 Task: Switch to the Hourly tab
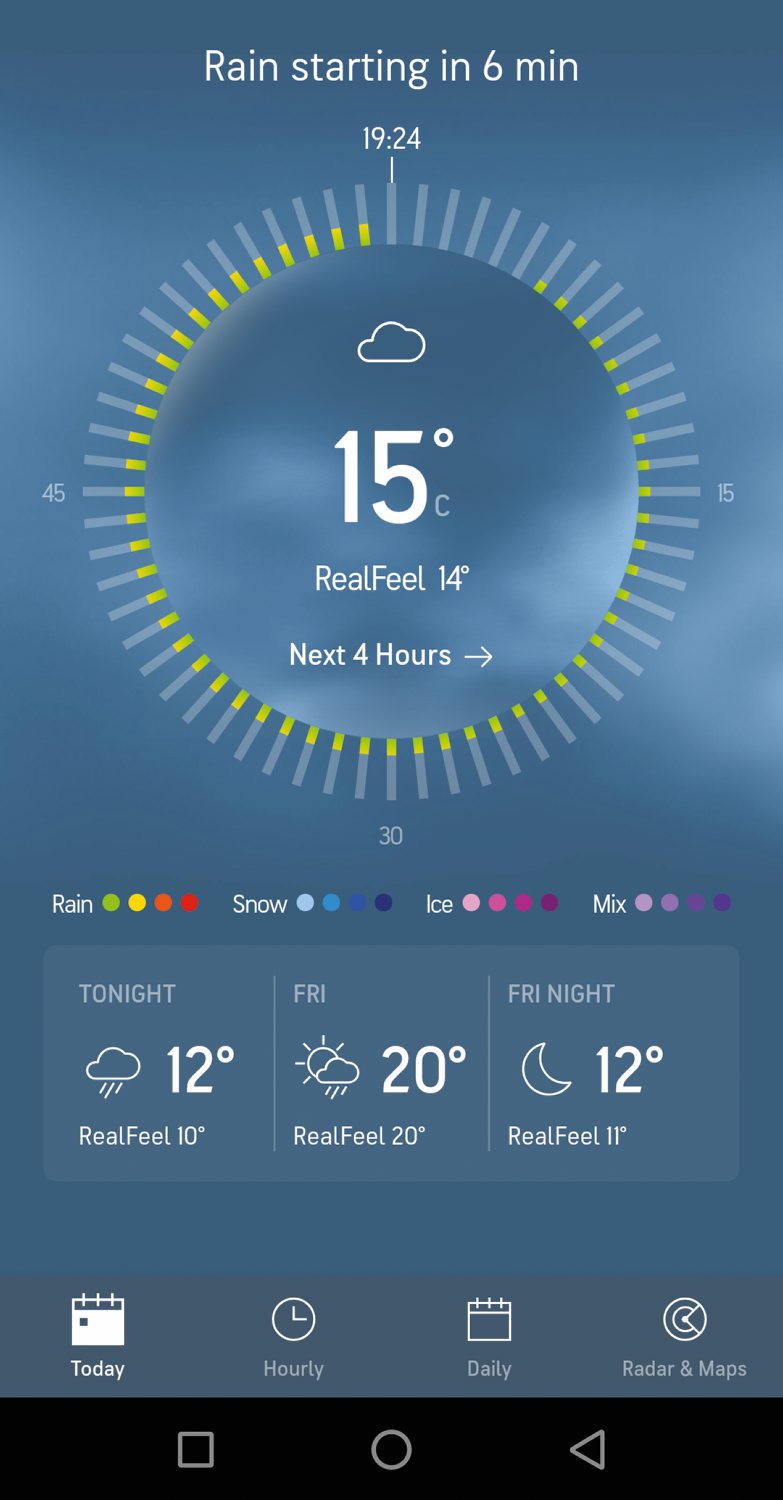pos(293,1337)
